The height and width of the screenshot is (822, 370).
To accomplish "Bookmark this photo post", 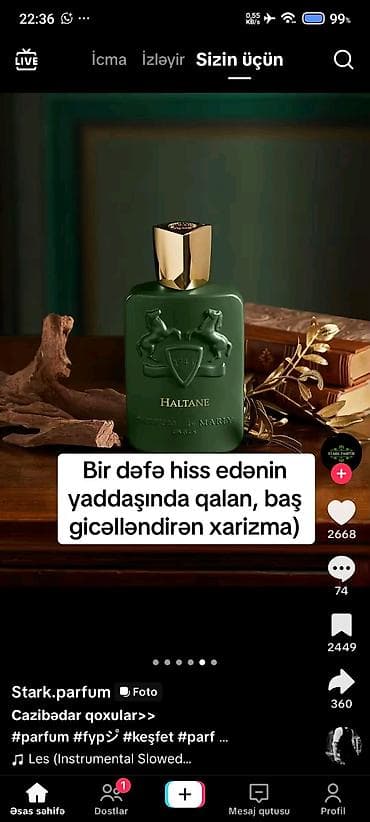I will [341, 625].
